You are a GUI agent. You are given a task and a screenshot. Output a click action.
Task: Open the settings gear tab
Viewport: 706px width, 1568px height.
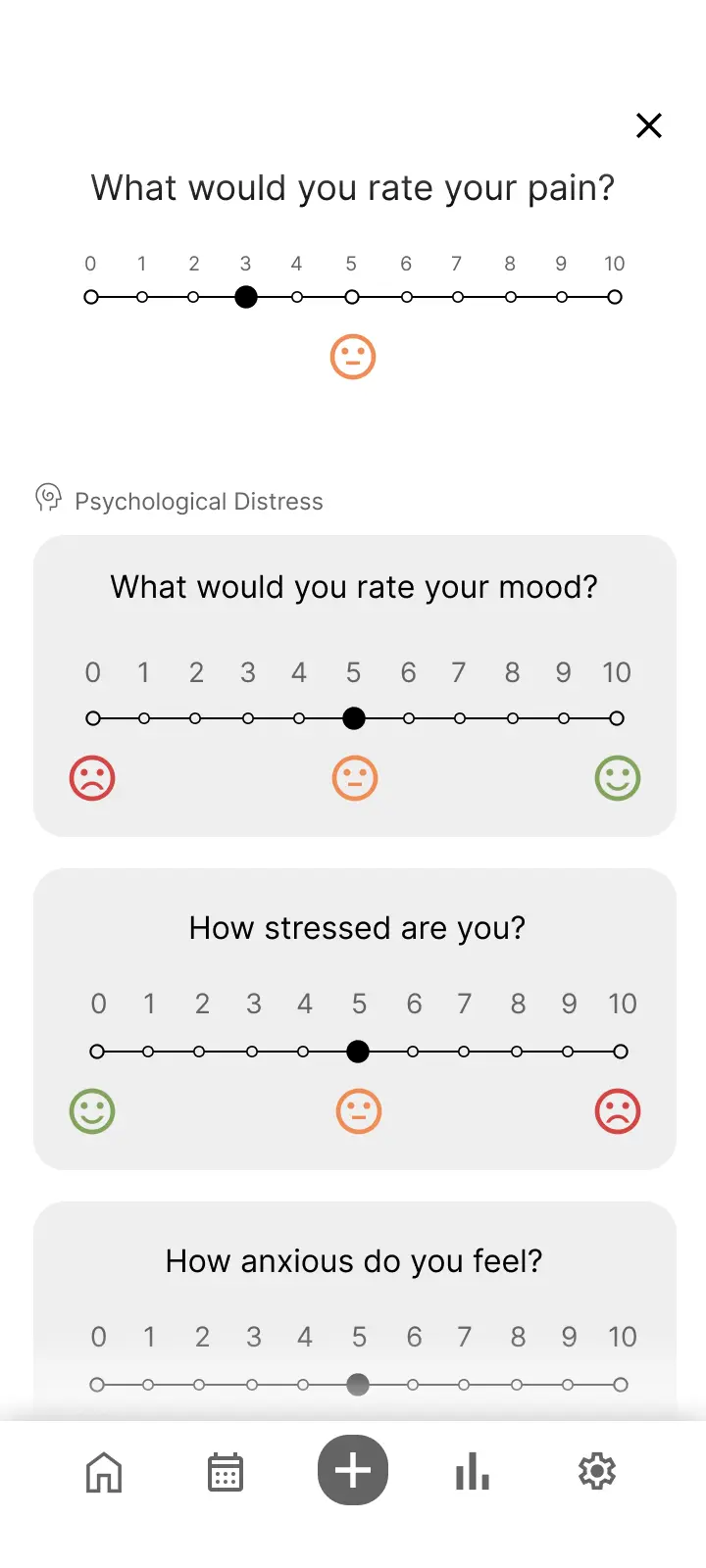pyautogui.click(x=597, y=1471)
